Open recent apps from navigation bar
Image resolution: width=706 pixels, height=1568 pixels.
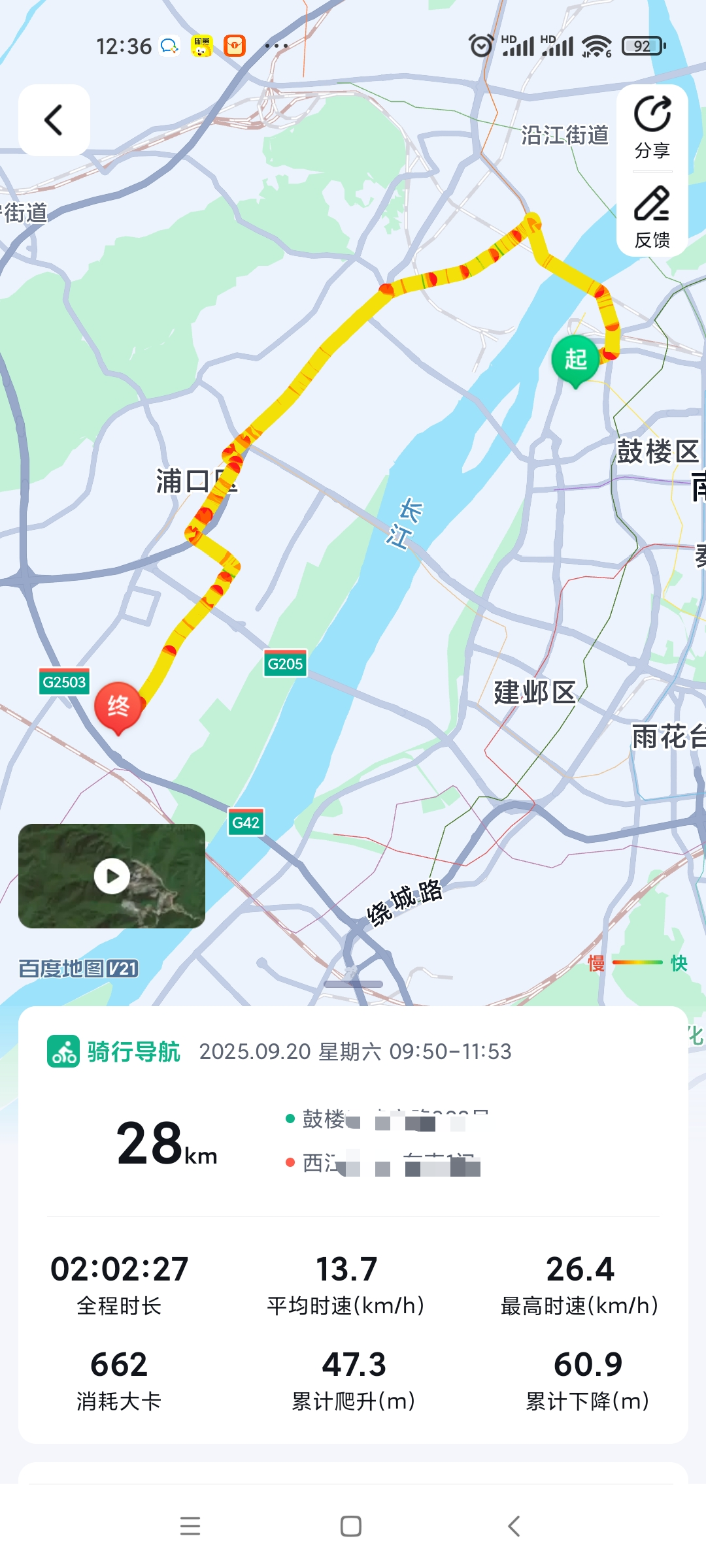[190, 1526]
